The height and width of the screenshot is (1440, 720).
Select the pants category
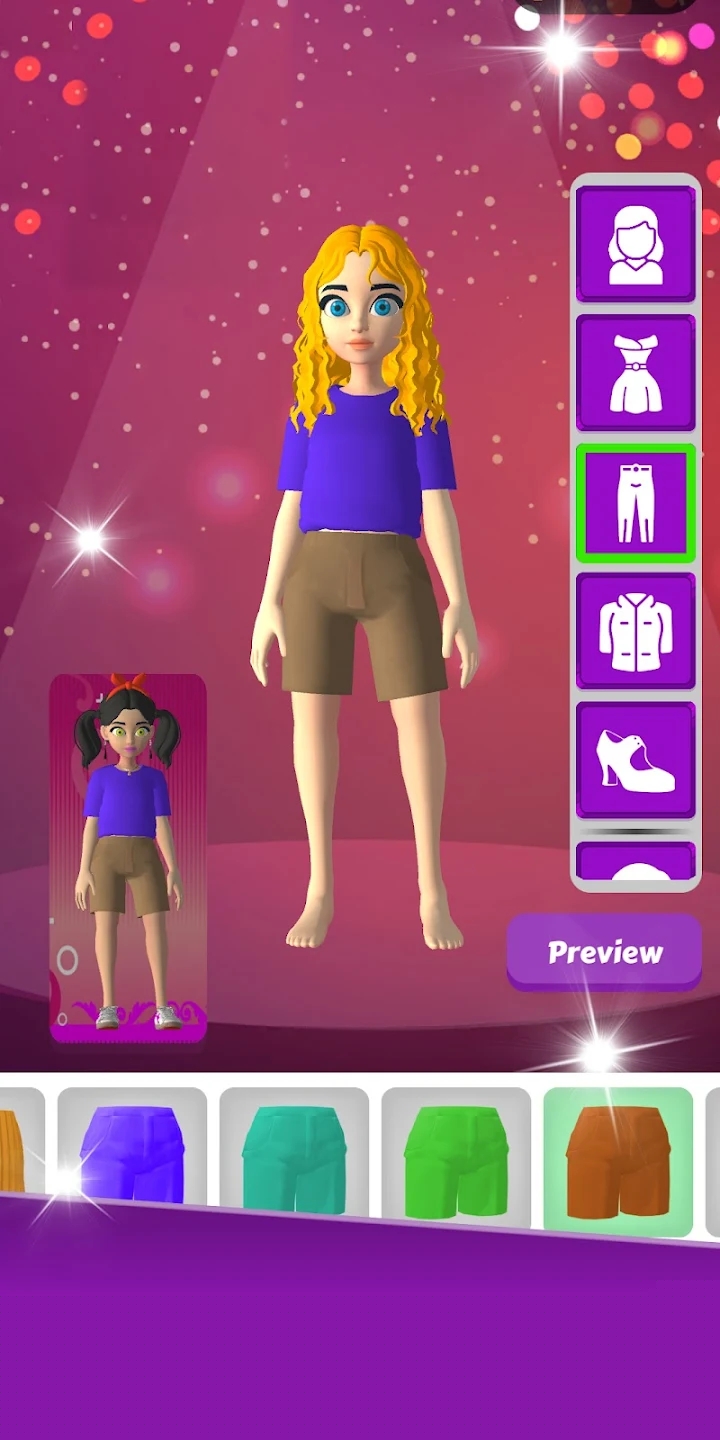tap(635, 502)
